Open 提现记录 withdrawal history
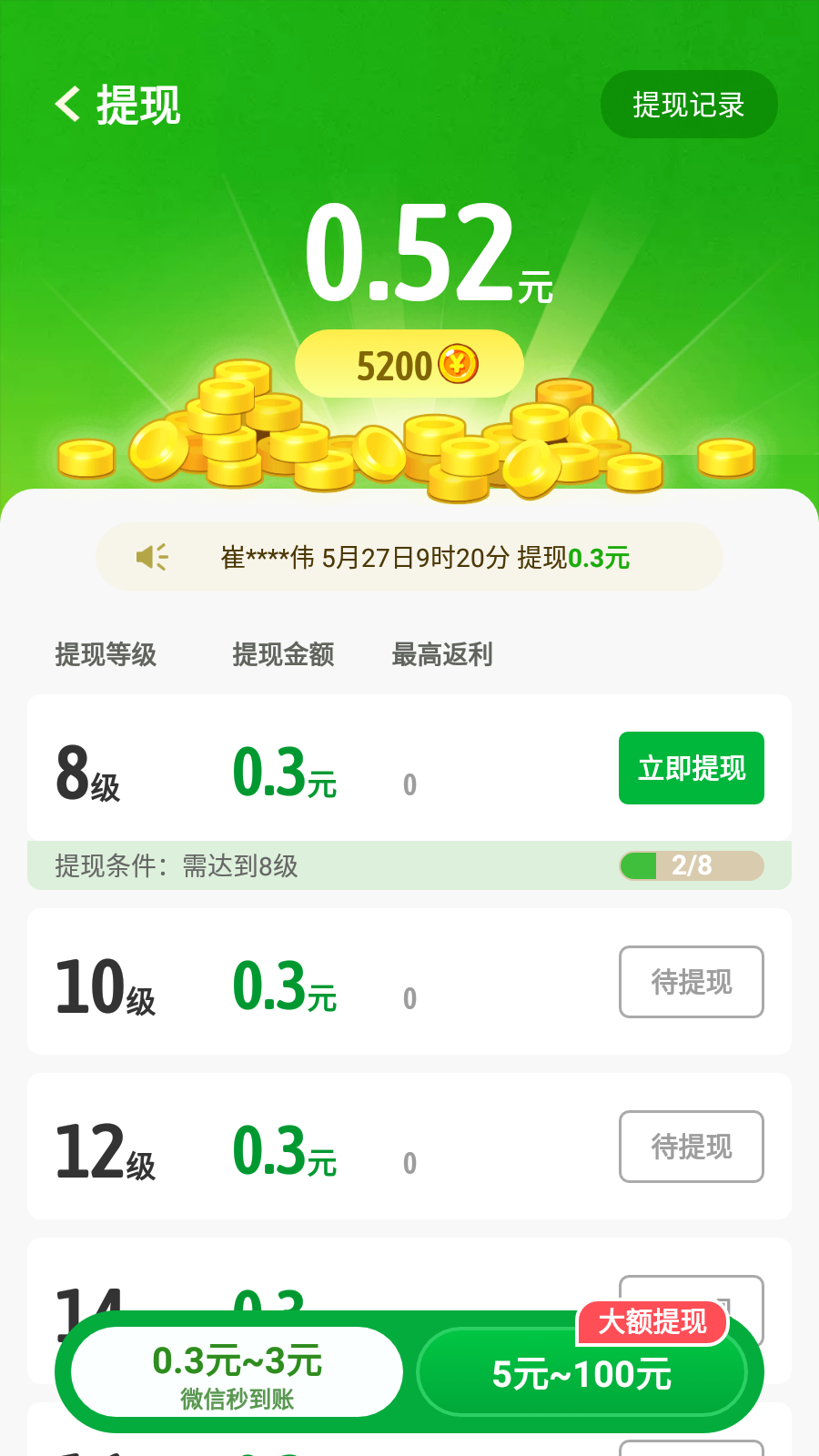The width and height of the screenshot is (819, 1456). pyautogui.click(x=688, y=105)
